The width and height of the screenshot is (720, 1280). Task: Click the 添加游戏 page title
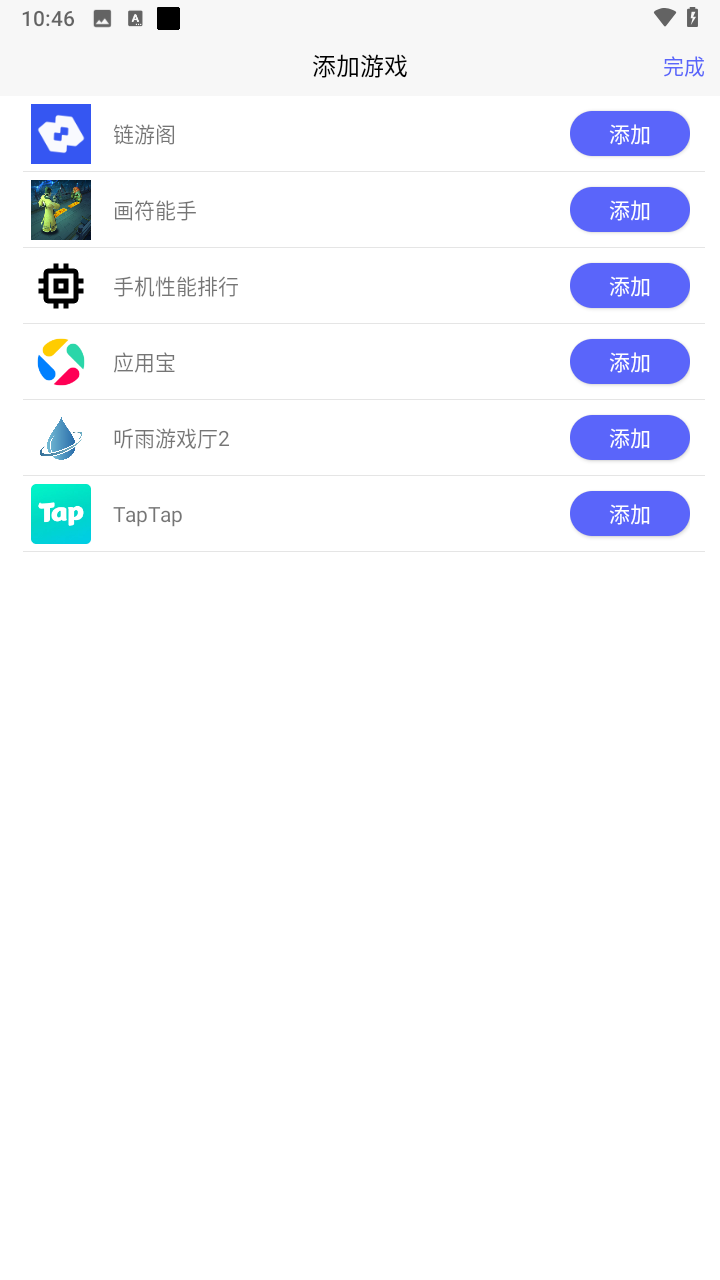click(360, 65)
